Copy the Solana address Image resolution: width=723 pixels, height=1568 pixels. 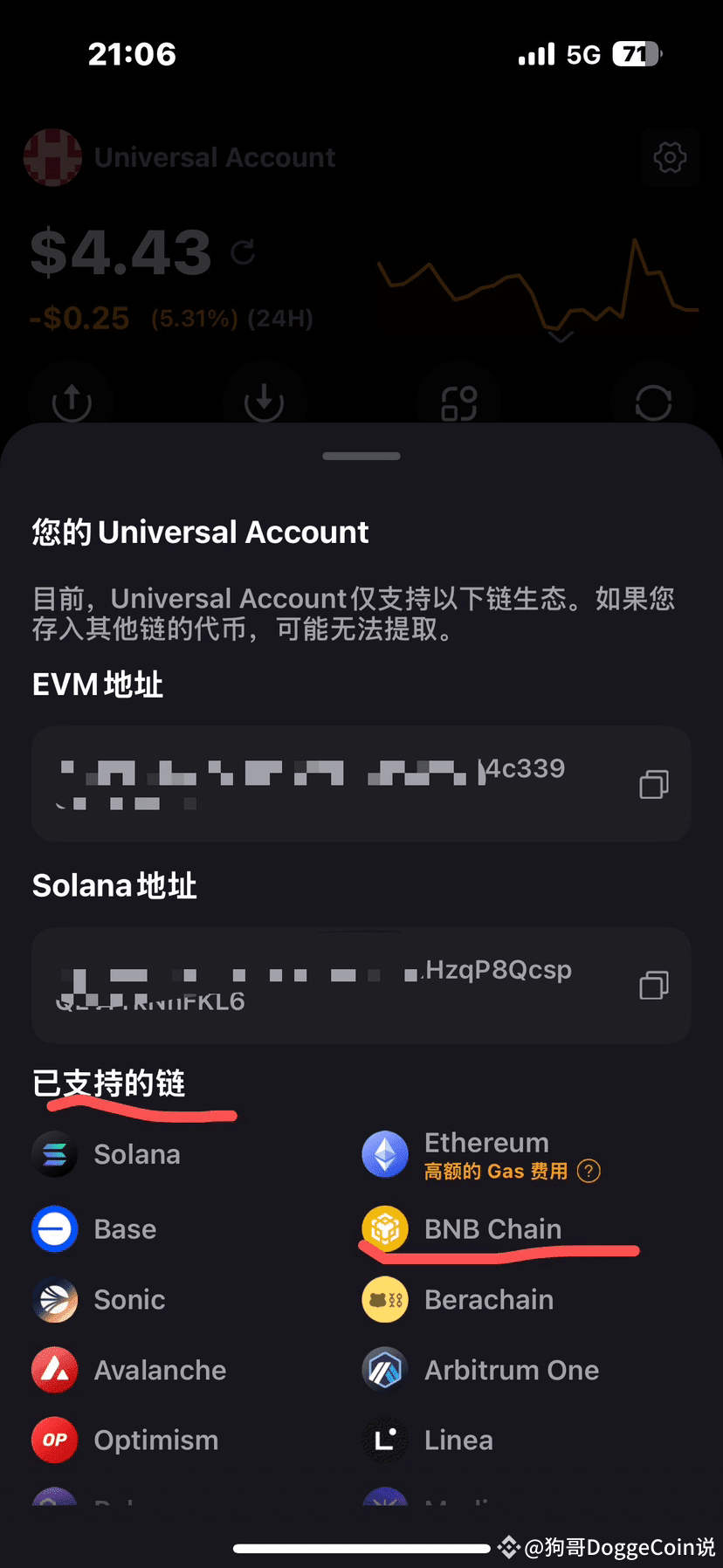click(653, 985)
